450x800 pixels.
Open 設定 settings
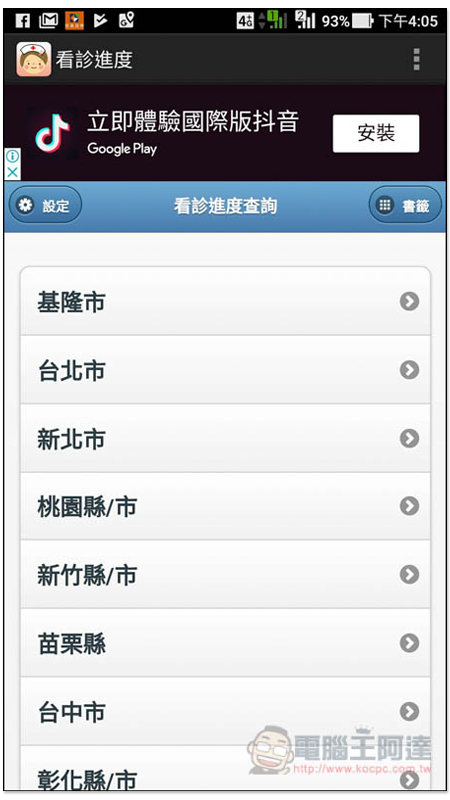(x=45, y=205)
